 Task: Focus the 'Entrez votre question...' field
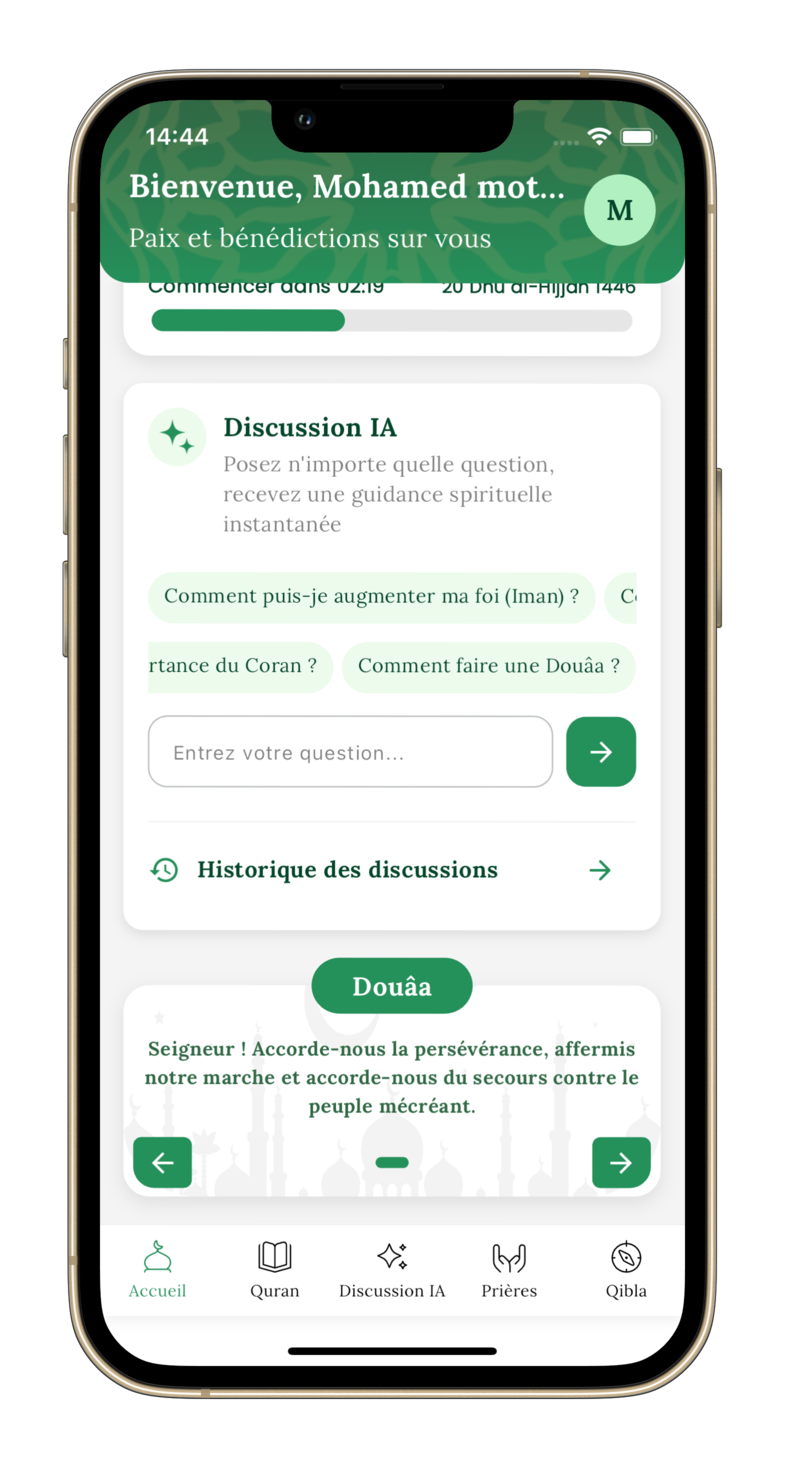[350, 752]
